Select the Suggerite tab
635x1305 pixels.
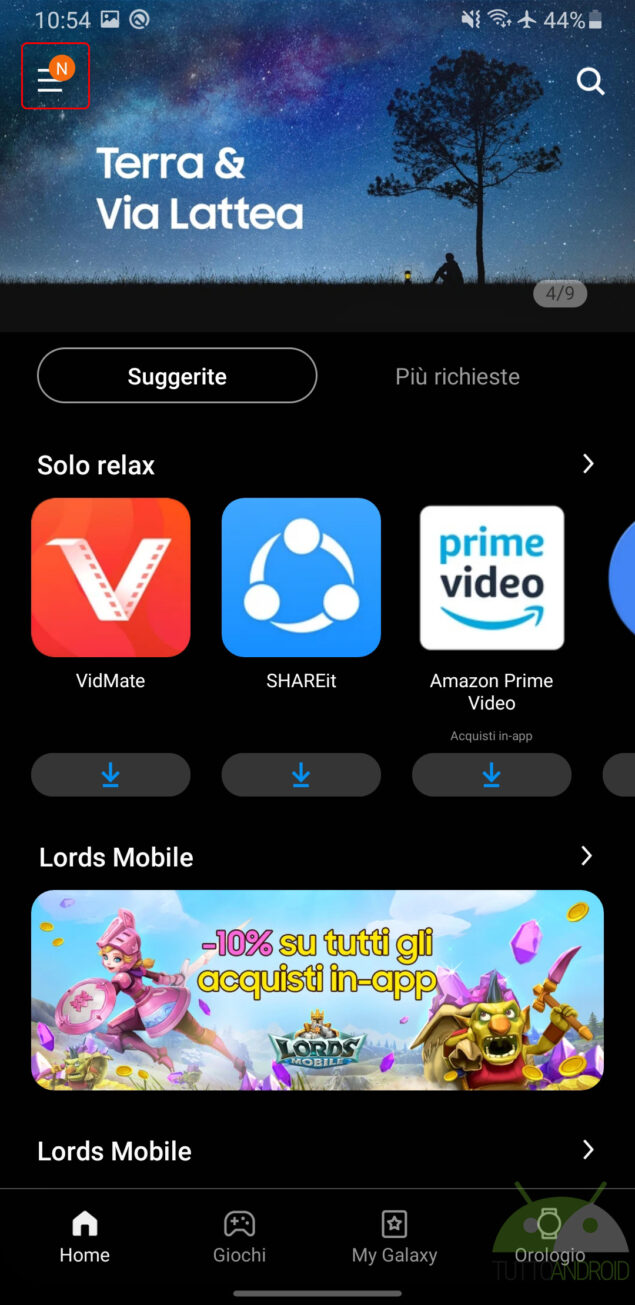177,376
